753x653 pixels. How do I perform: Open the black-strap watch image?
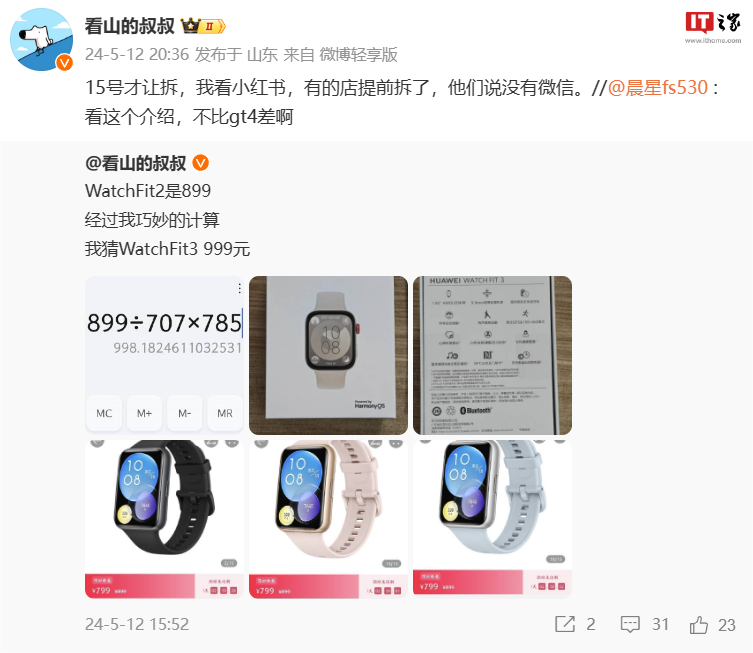click(164, 518)
